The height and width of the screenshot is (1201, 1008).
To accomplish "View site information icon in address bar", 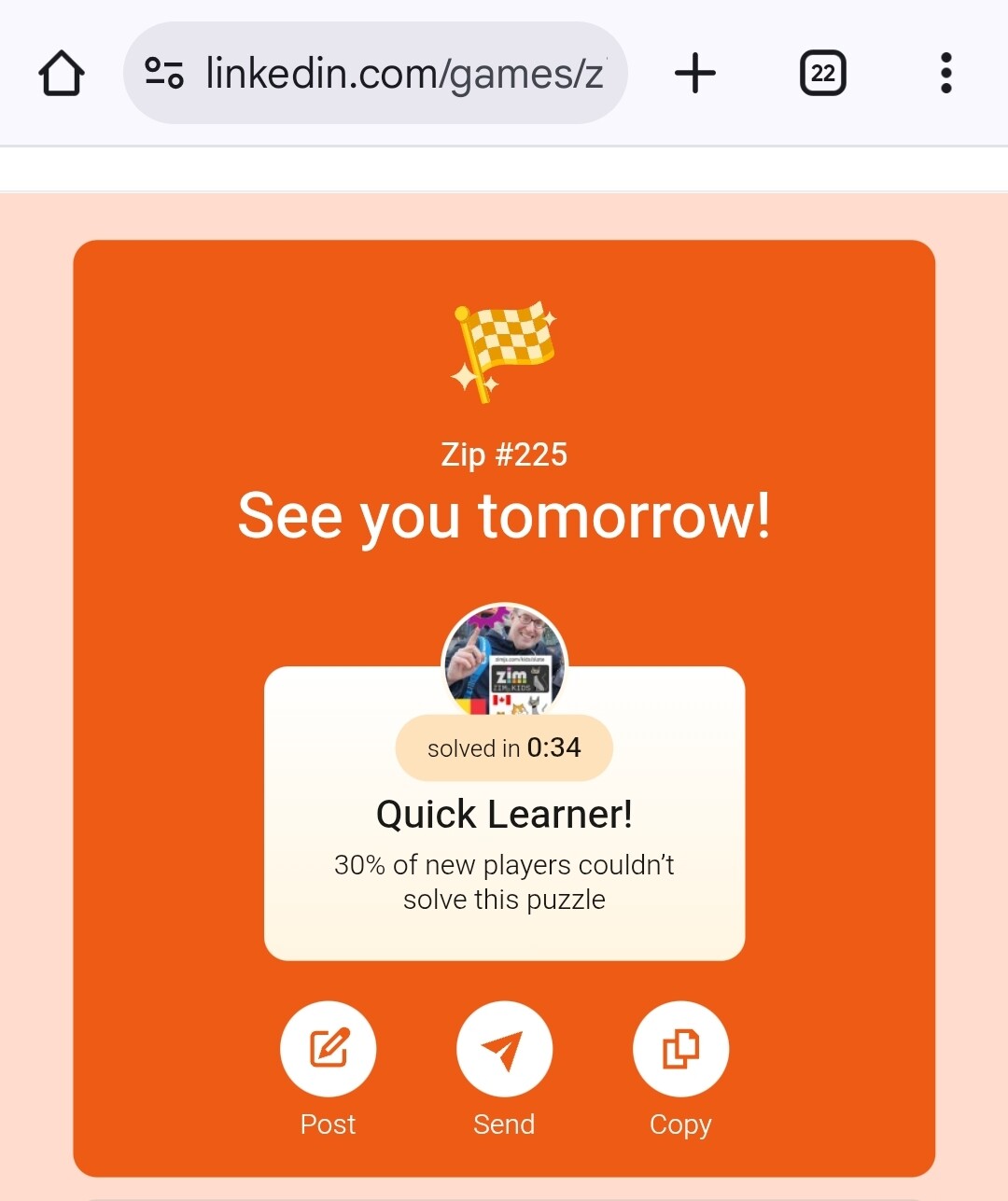I will [x=164, y=73].
